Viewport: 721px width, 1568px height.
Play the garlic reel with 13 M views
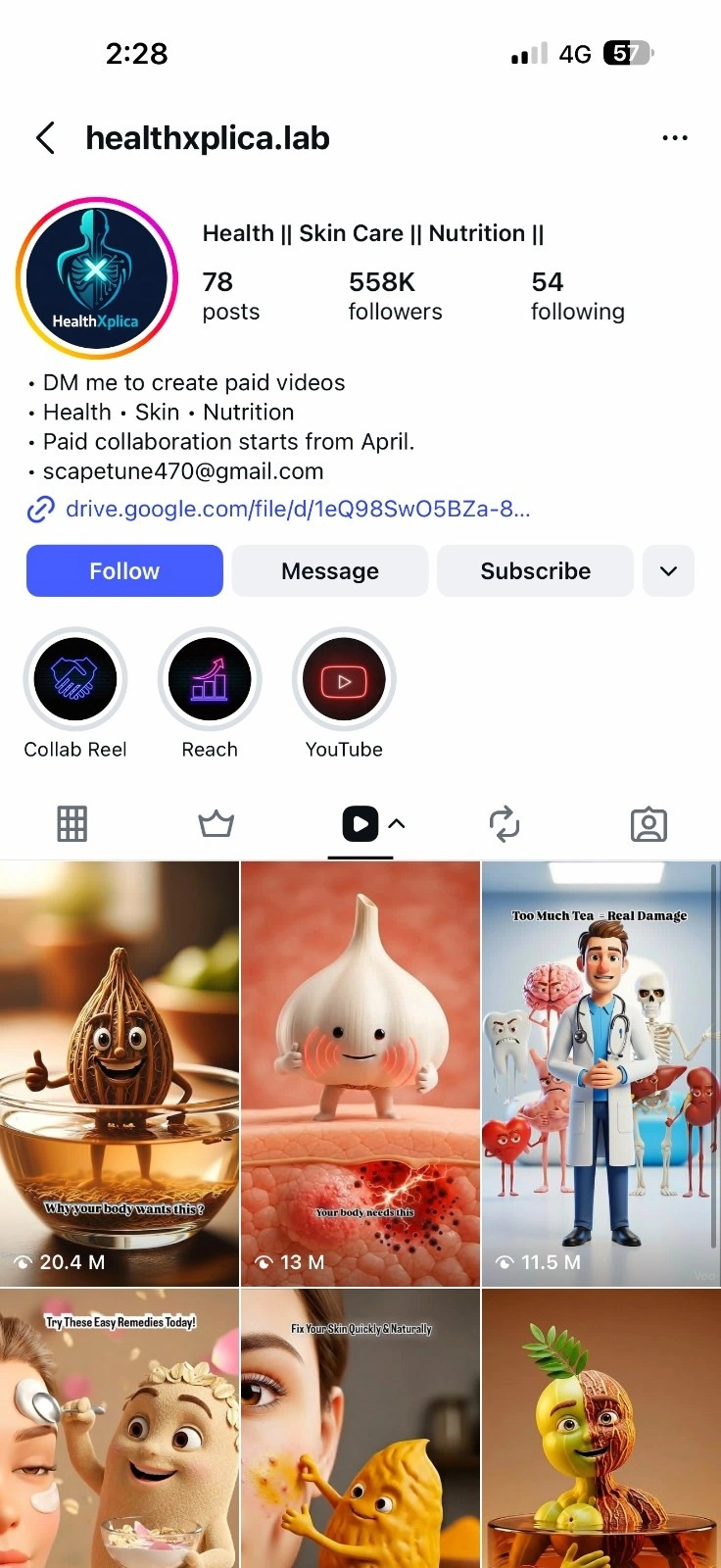360,1073
